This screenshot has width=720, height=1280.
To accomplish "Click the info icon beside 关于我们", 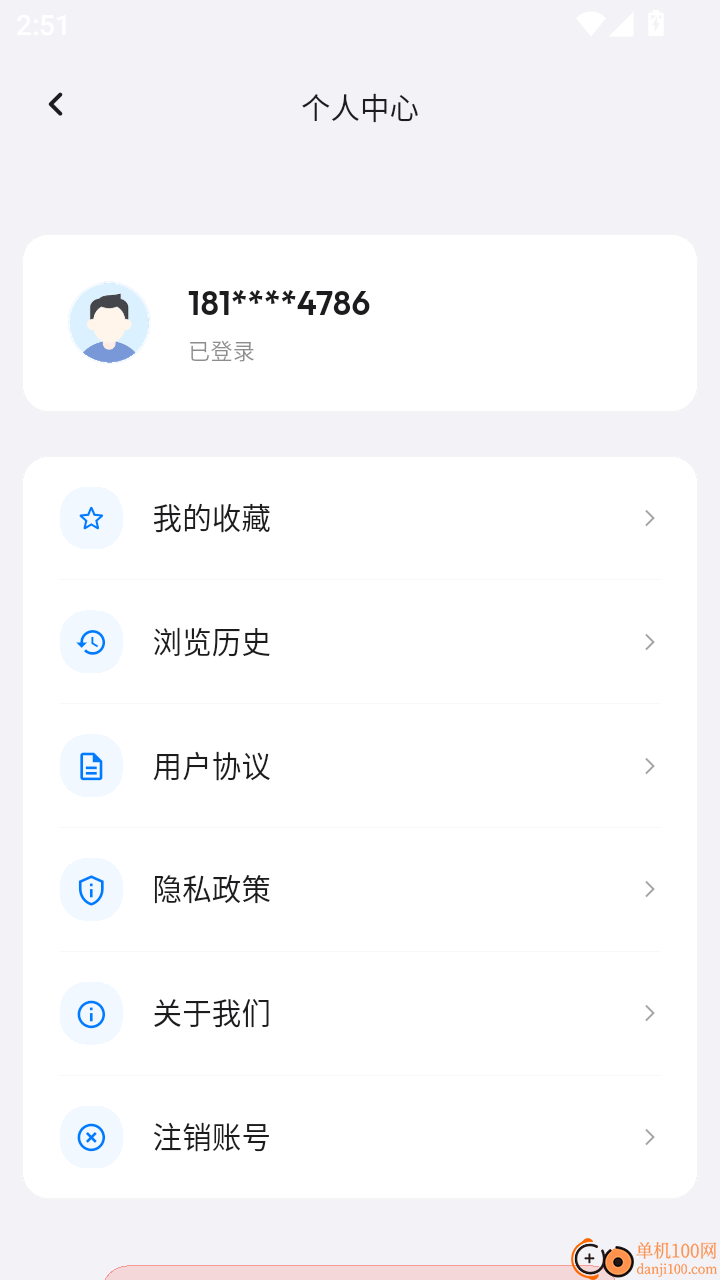I will coord(91,1013).
